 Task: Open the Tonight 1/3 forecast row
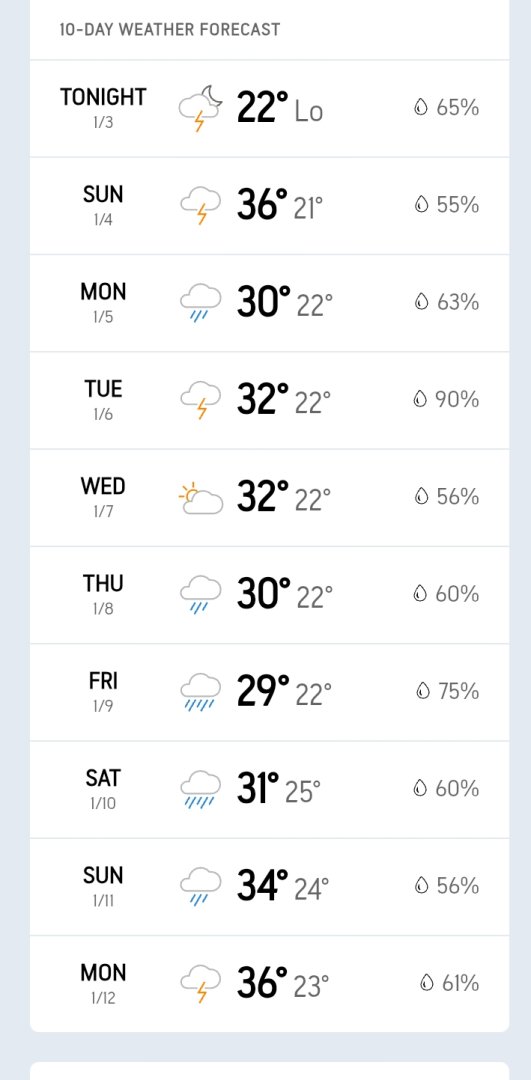tap(269, 109)
